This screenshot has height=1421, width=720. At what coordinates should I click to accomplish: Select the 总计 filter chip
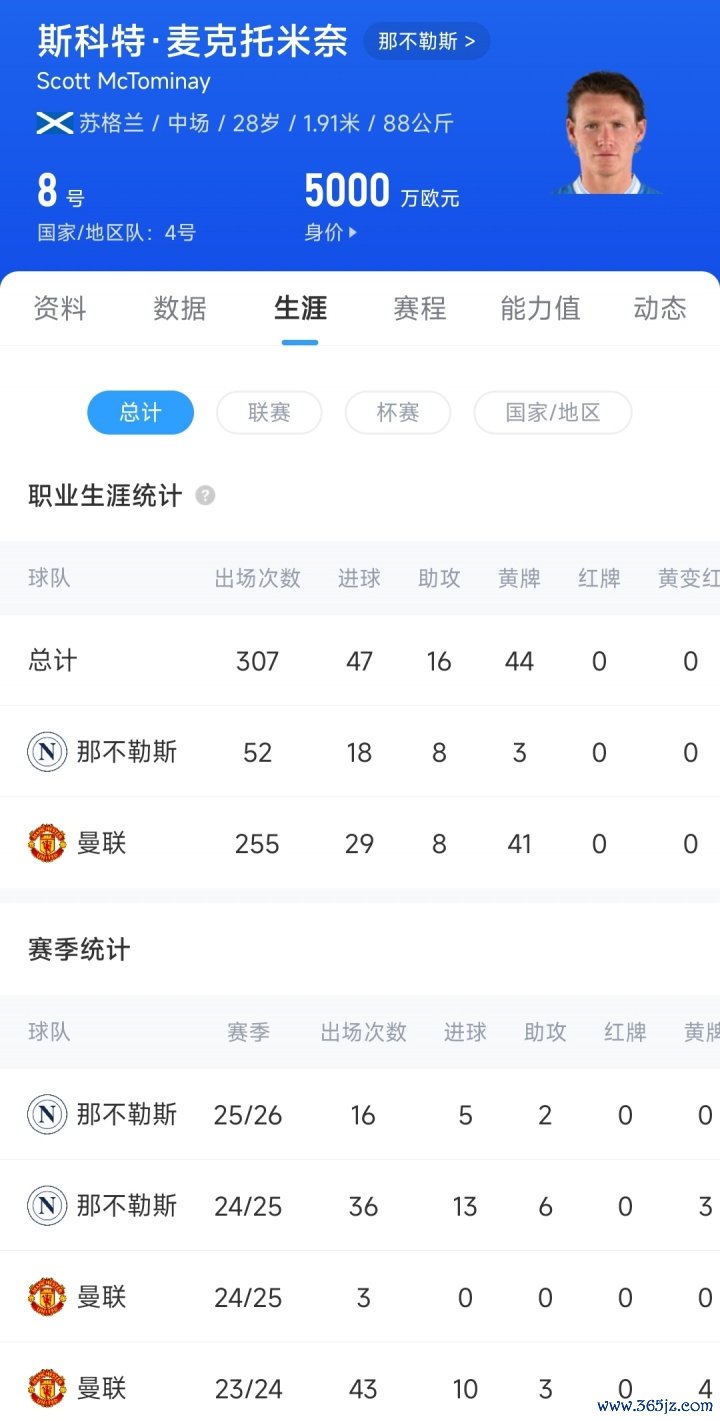pos(140,412)
